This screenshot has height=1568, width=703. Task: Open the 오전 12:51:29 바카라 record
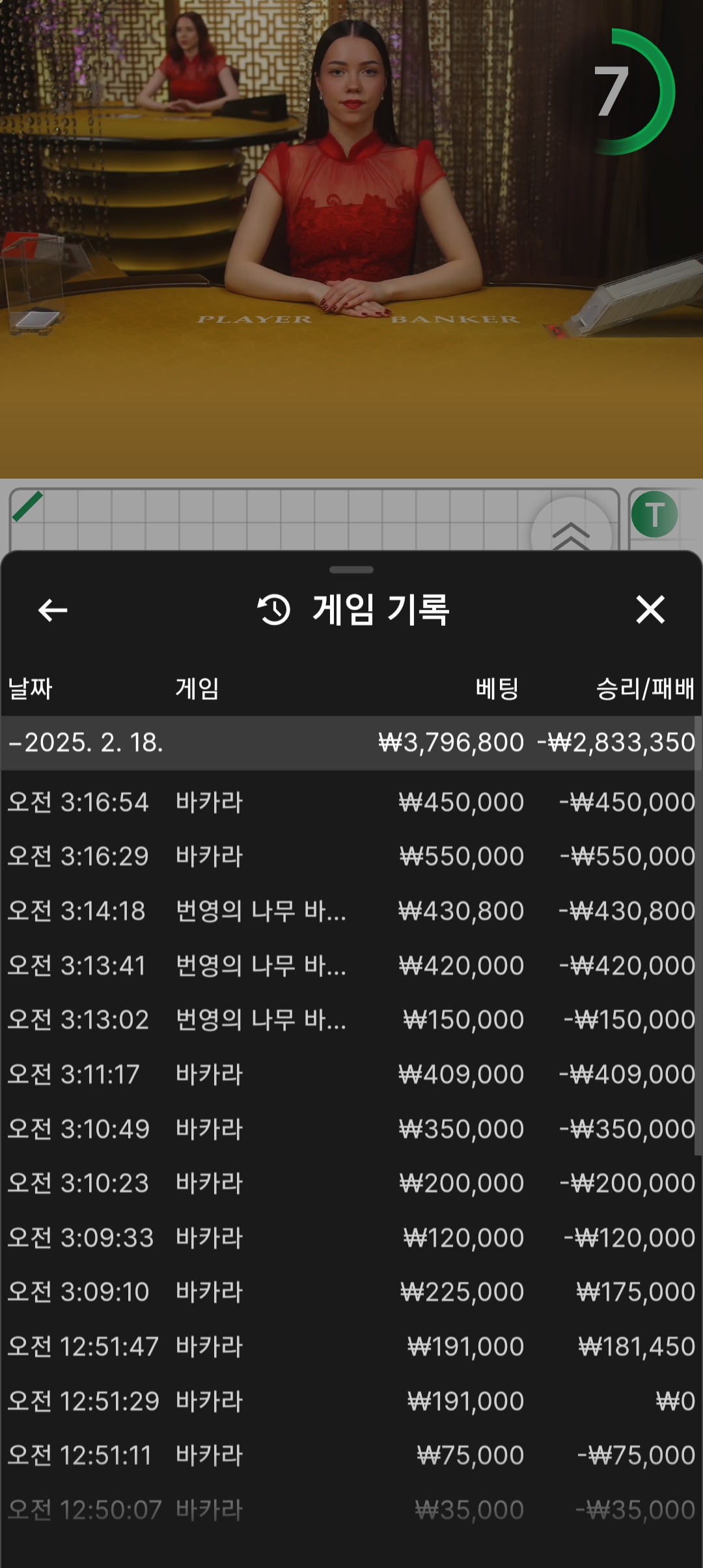point(350,1401)
